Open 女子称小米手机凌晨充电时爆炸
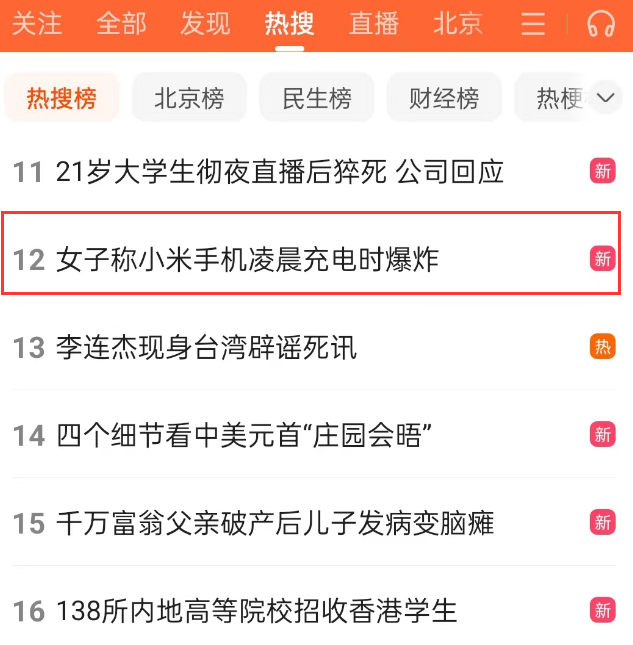The image size is (633, 645). coord(248,260)
